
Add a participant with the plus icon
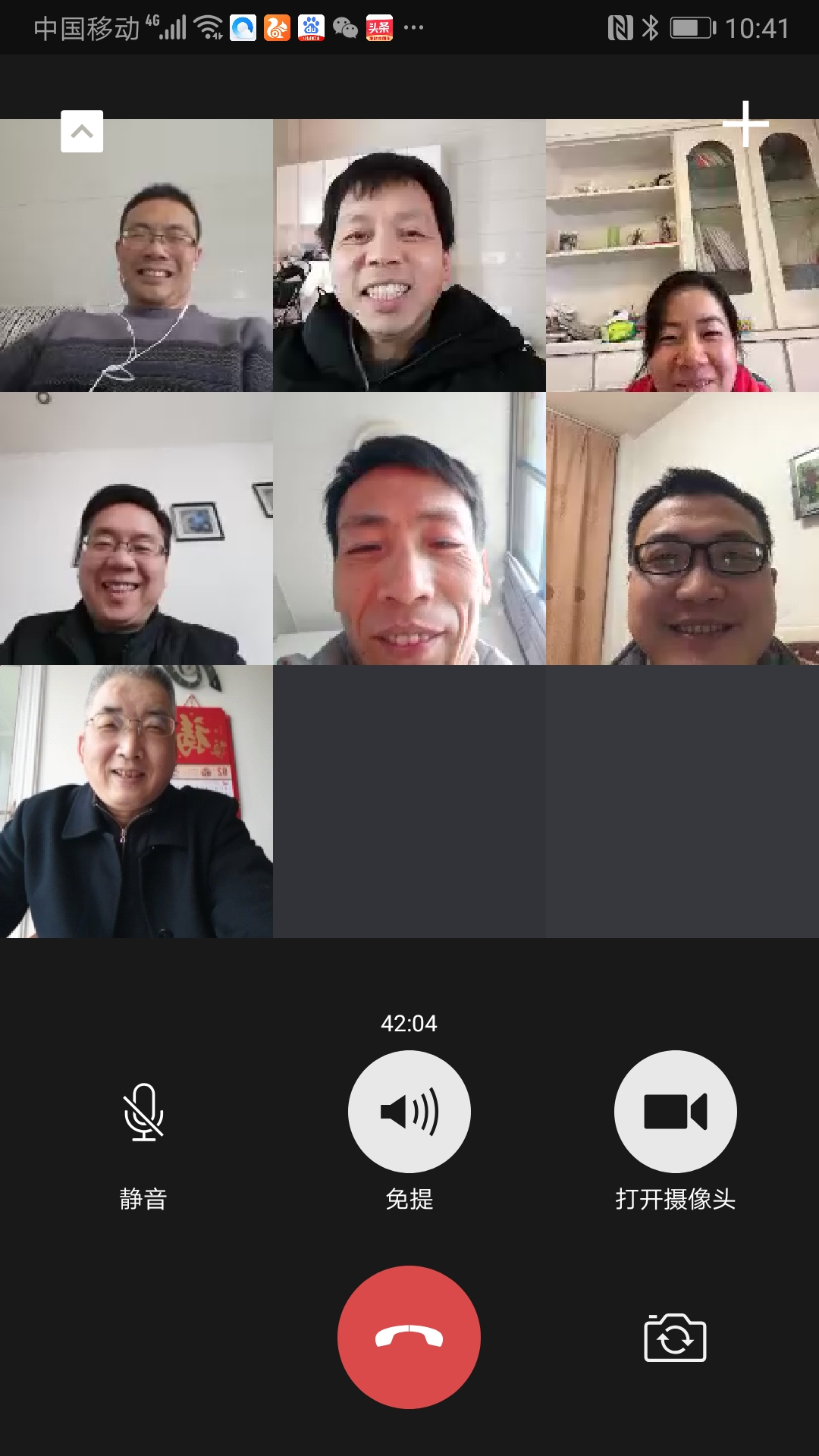[745, 124]
